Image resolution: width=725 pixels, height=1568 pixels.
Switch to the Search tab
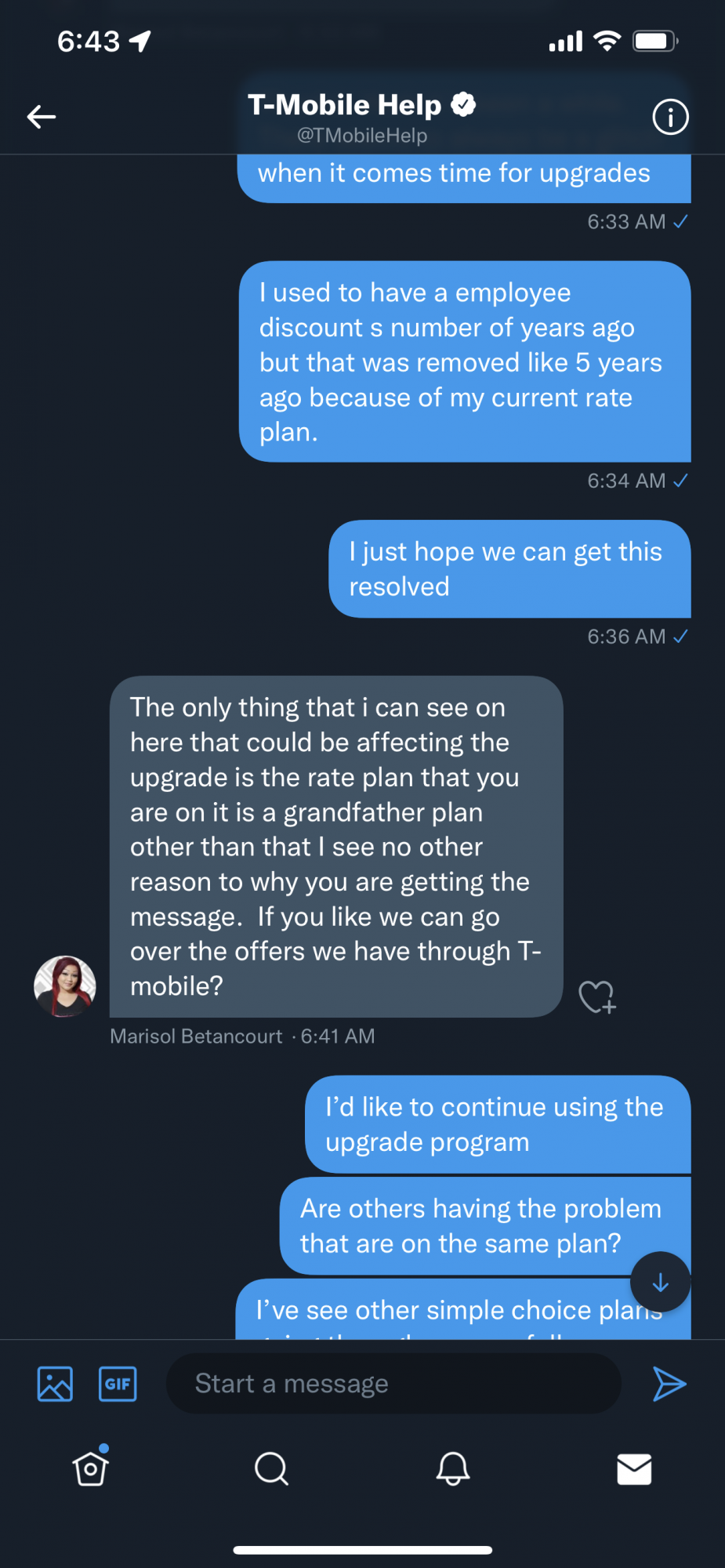[x=272, y=1468]
